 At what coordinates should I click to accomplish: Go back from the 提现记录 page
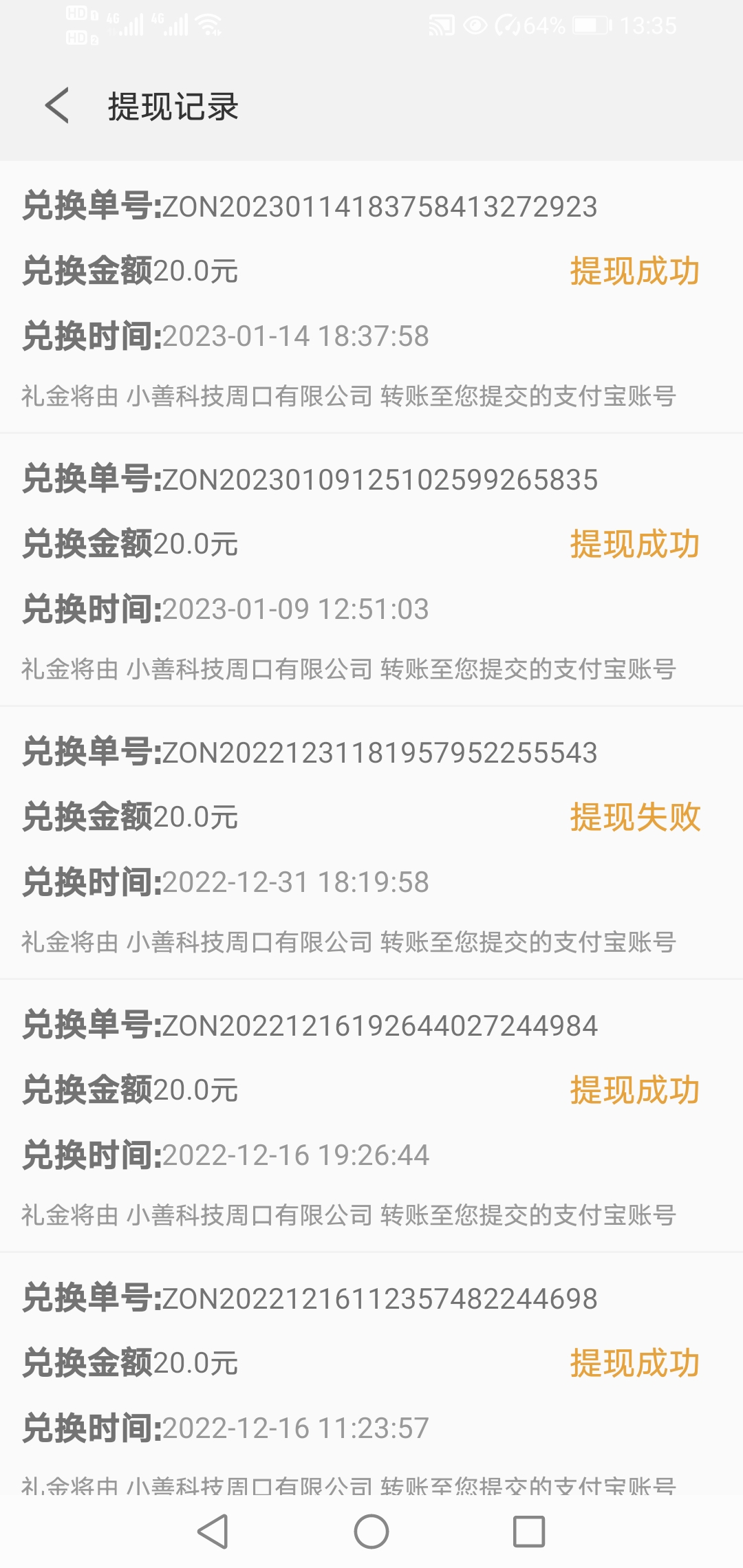[x=58, y=106]
